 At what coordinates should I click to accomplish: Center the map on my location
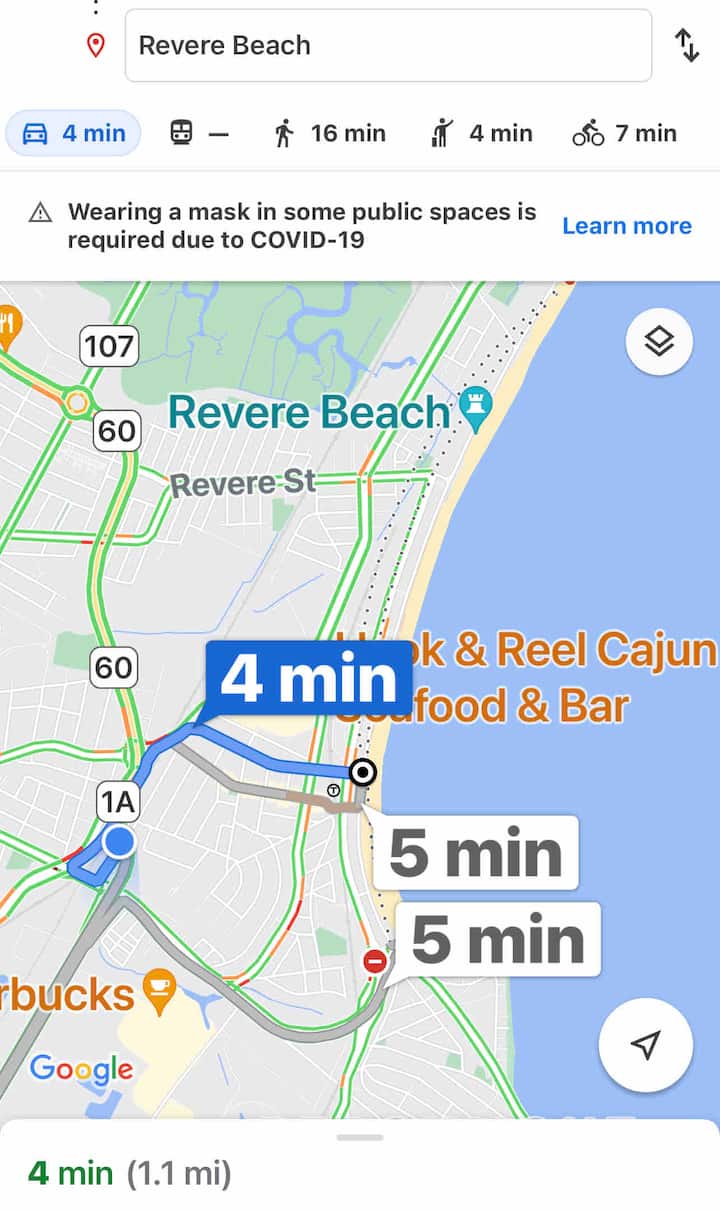coord(645,1045)
